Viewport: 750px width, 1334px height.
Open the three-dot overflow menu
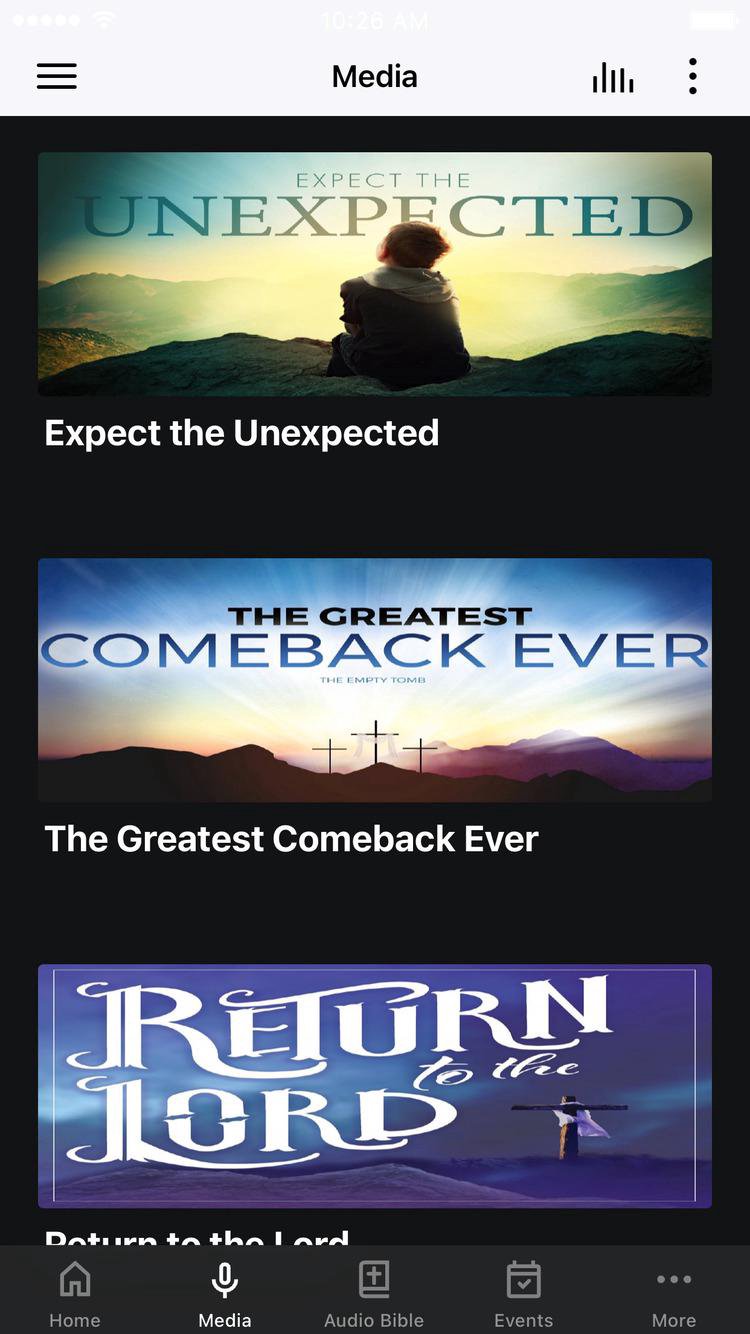click(692, 77)
